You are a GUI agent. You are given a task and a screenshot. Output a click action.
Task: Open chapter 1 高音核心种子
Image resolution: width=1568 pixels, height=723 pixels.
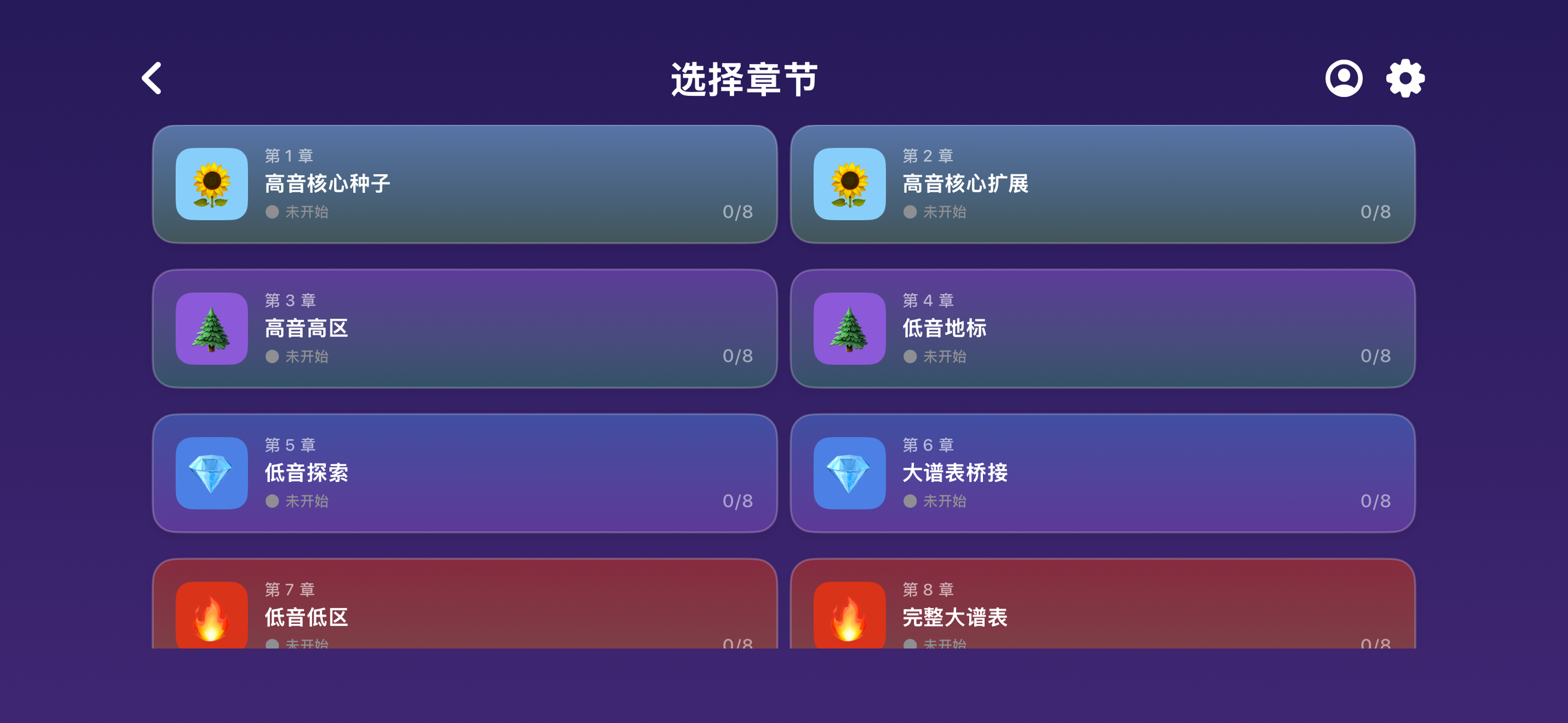pos(464,184)
